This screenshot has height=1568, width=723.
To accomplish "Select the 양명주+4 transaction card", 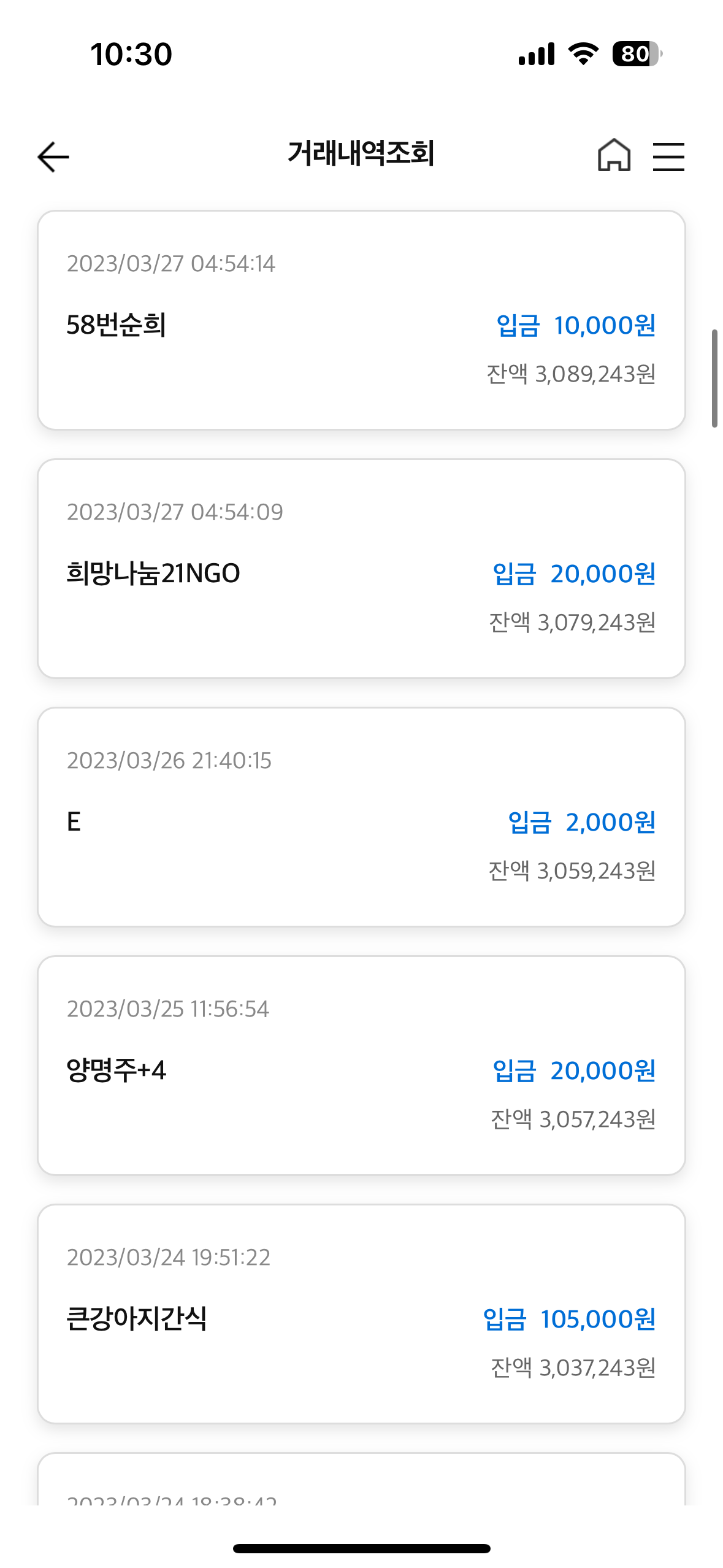I will (x=361, y=1066).
